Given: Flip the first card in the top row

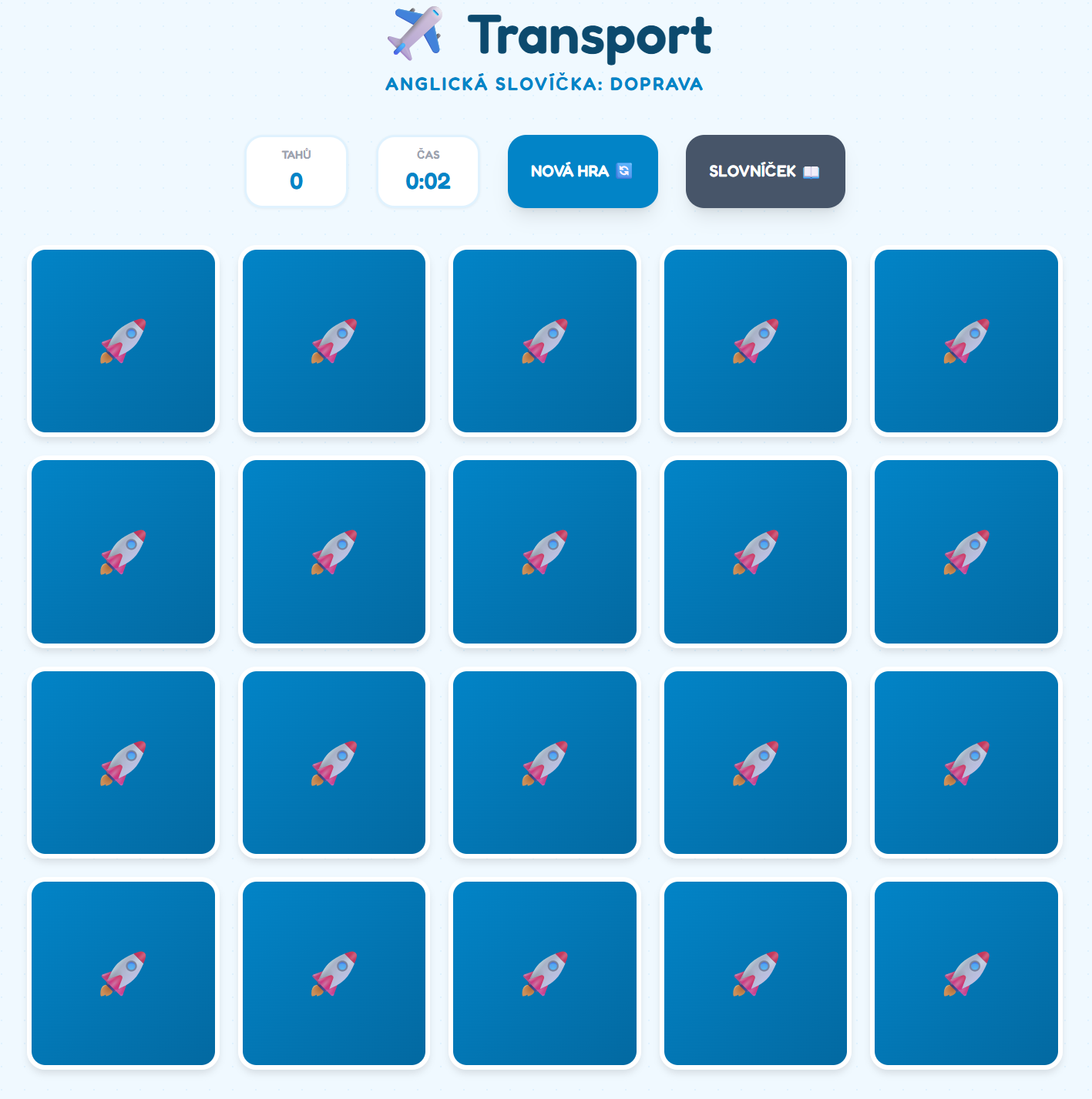Looking at the screenshot, I should [x=123, y=341].
